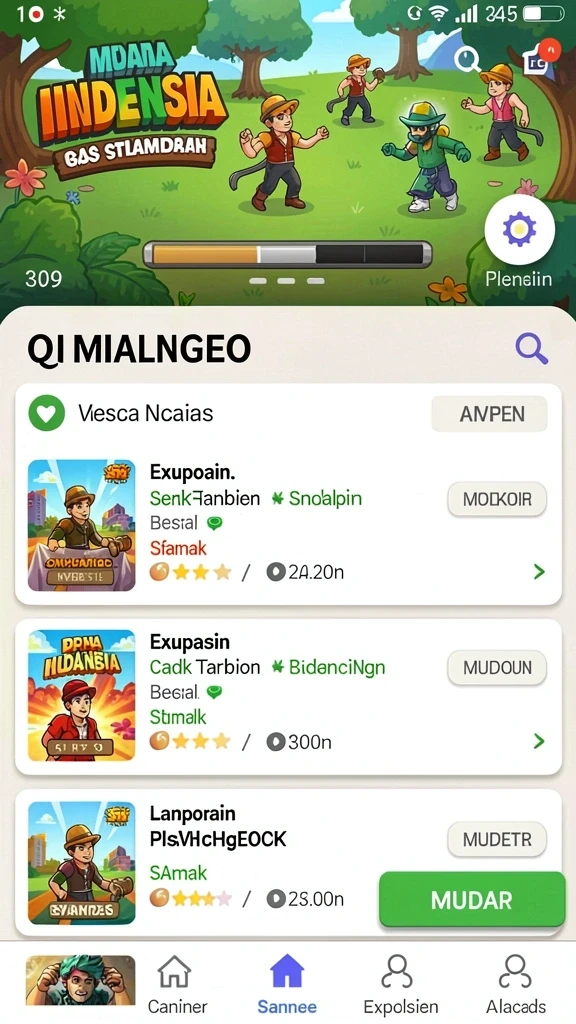Open the Lanporain game thumbnail
The width and height of the screenshot is (576, 1024).
tap(82, 863)
